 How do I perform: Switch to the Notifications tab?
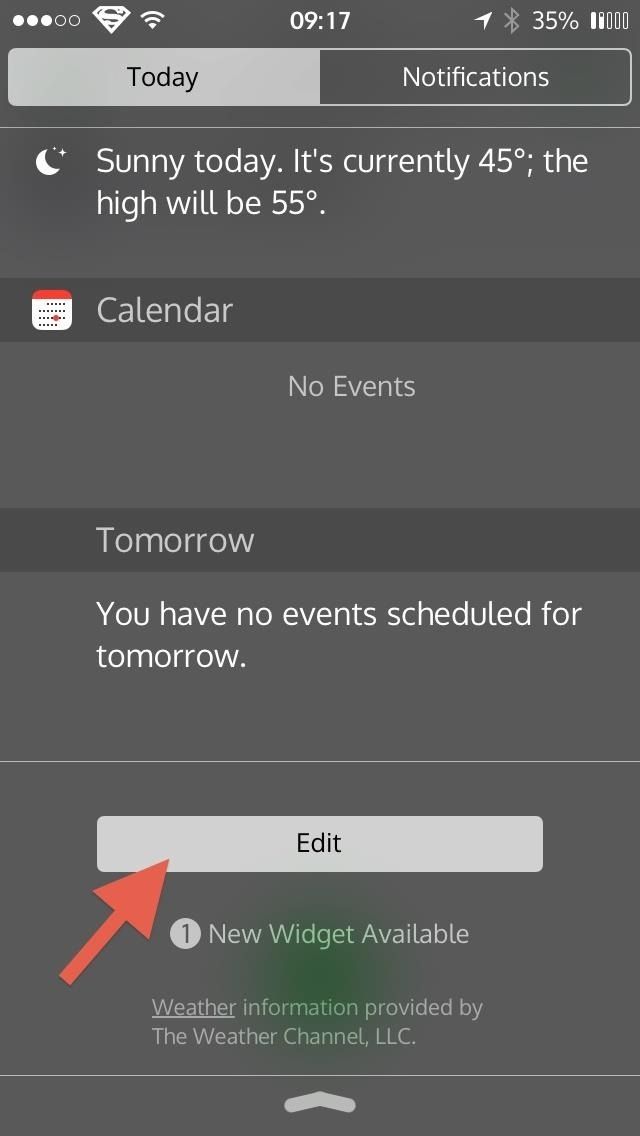[x=475, y=78]
